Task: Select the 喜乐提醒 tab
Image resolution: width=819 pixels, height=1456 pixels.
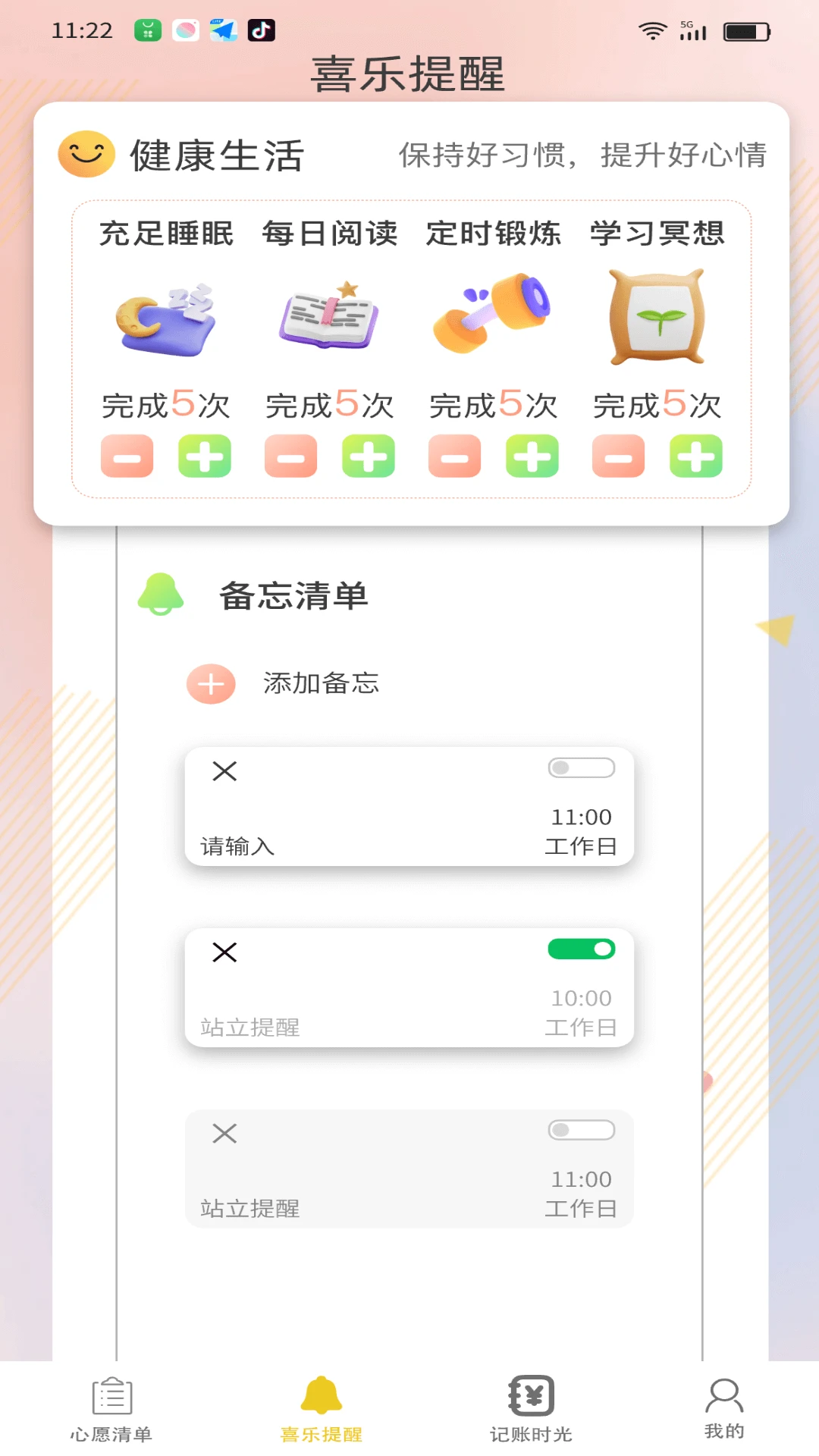Action: click(322, 1410)
